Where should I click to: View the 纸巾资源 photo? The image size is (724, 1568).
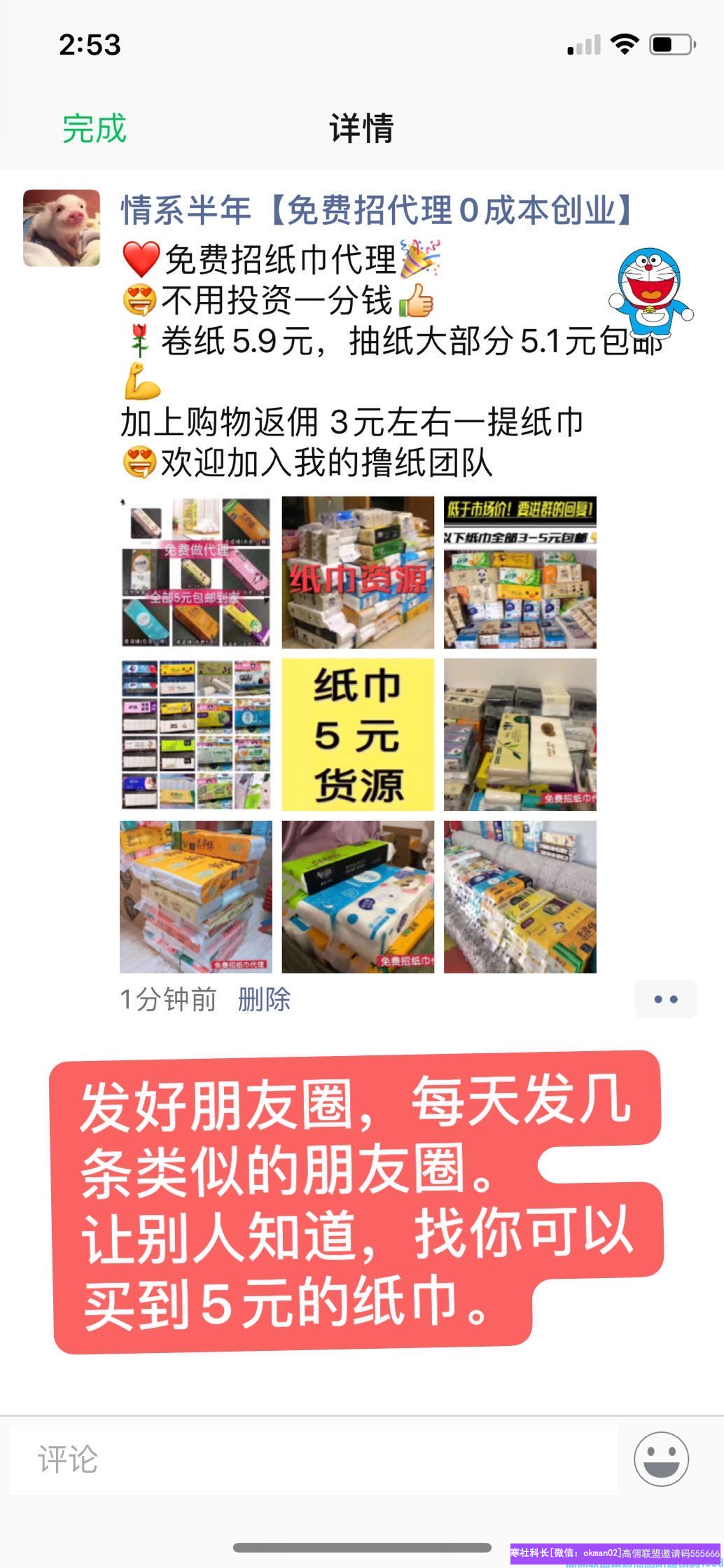[358, 572]
